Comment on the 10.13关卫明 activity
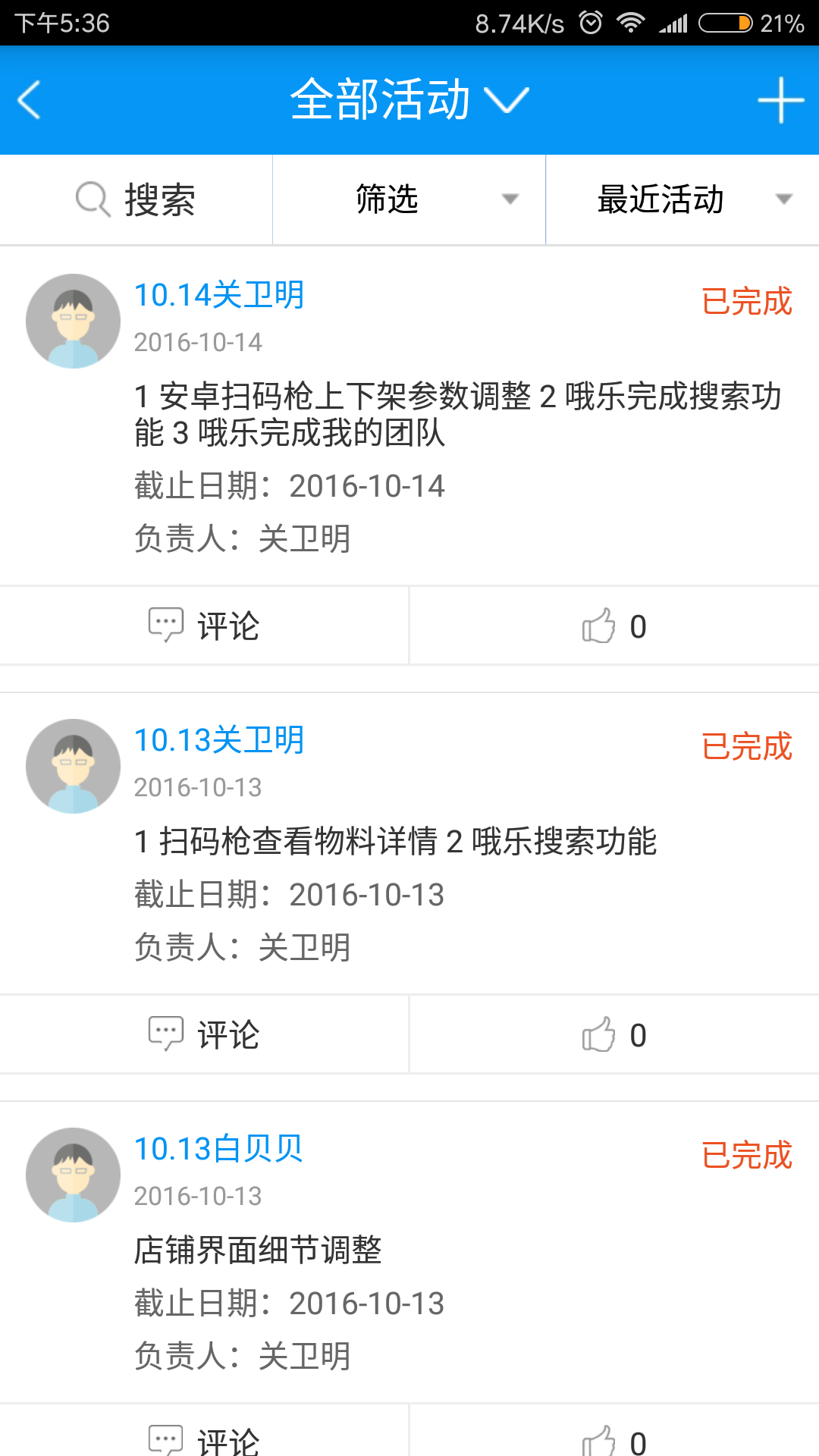Screen dimensions: 819x1456 click(x=204, y=1035)
